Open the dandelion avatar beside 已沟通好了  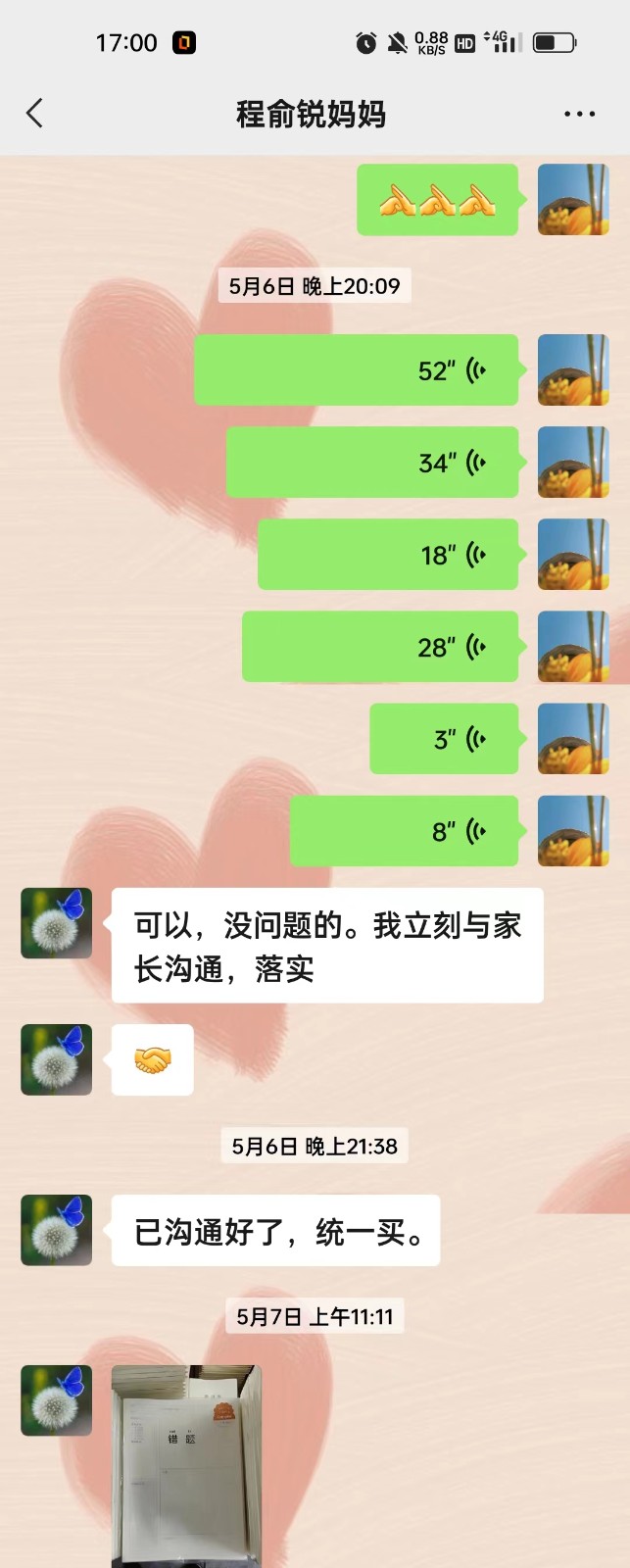click(x=57, y=1230)
